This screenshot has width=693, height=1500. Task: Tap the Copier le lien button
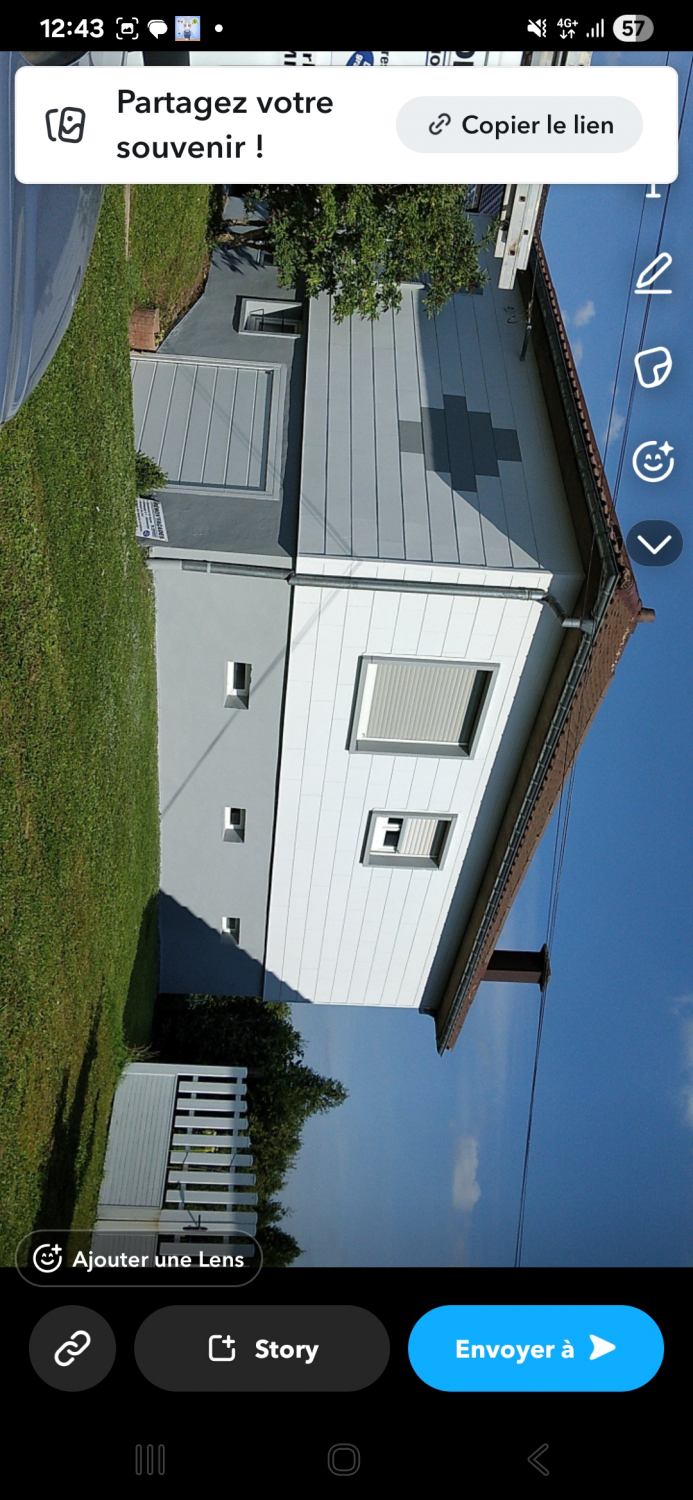pyautogui.click(x=519, y=125)
